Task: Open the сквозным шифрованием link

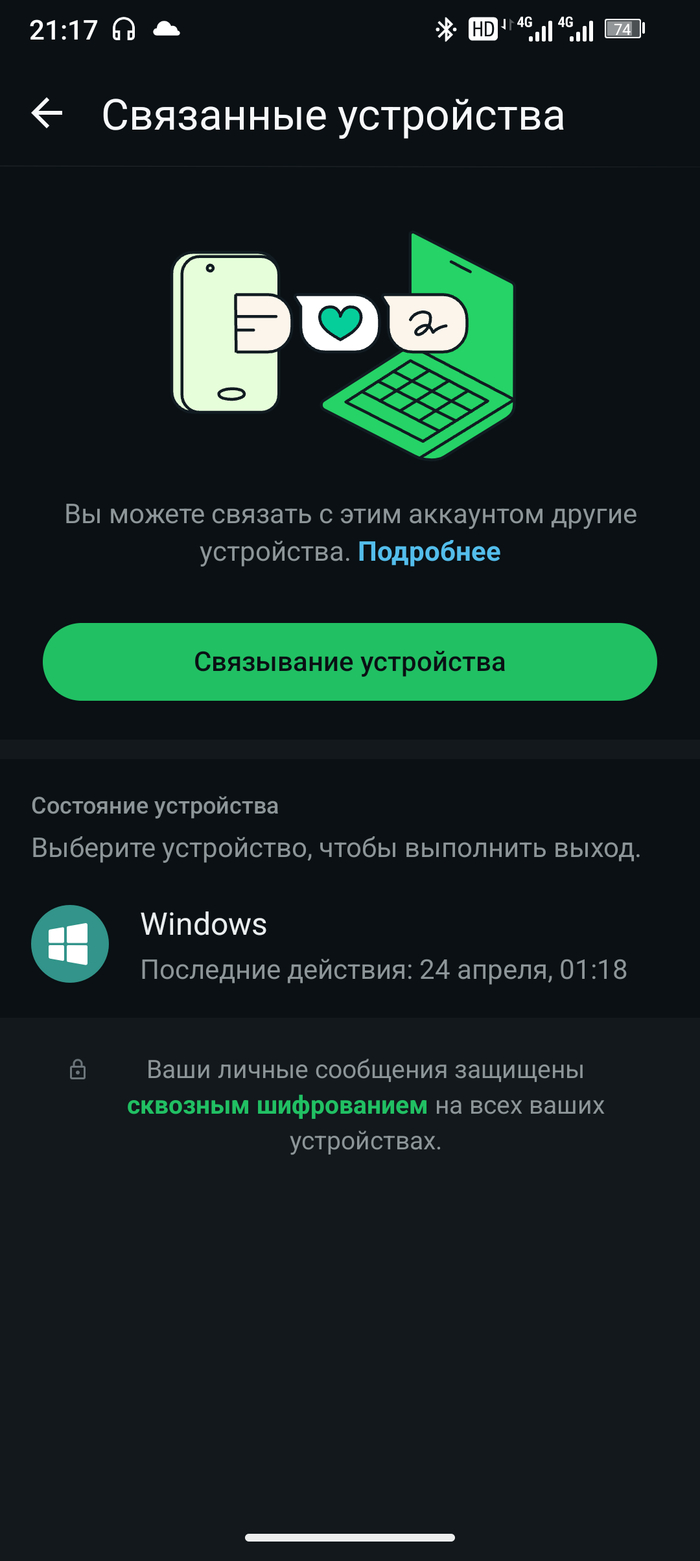Action: coord(277,1106)
